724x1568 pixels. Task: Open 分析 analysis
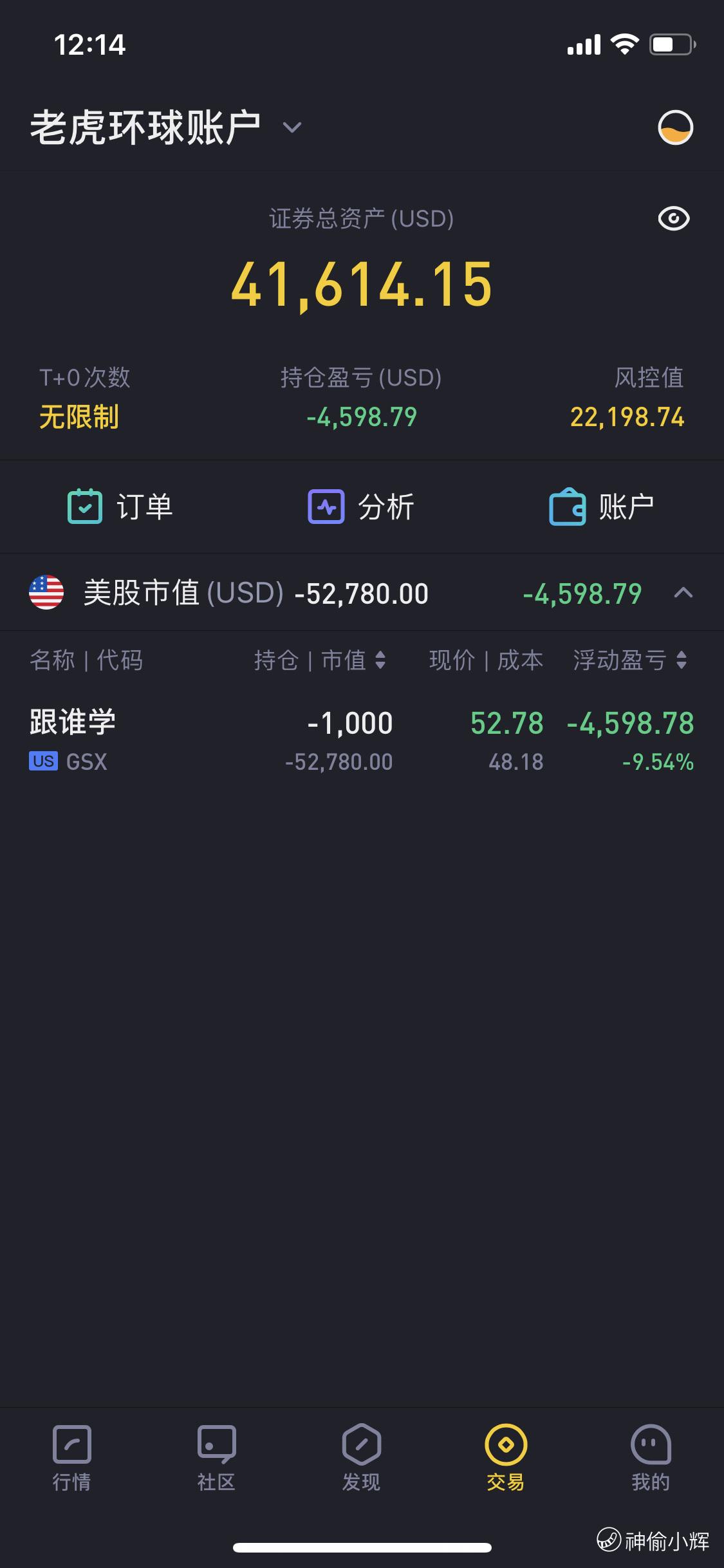(x=361, y=507)
